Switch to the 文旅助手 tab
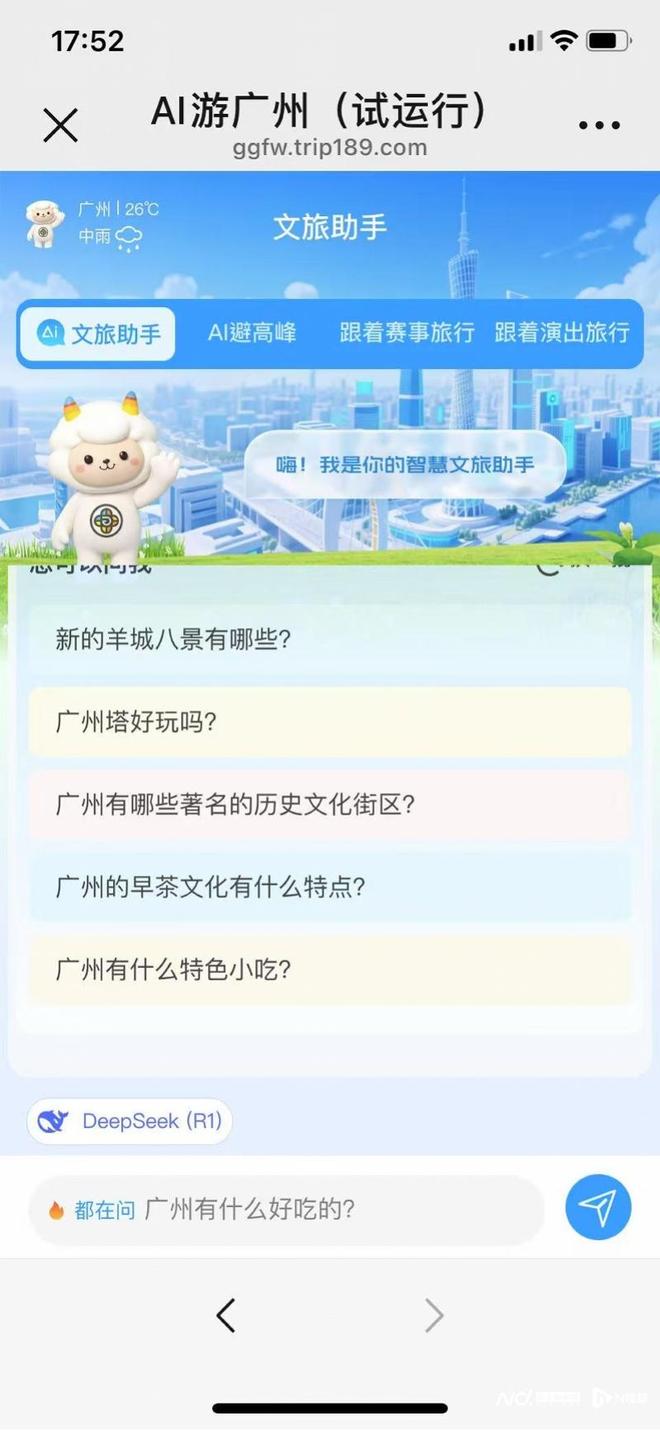 click(97, 333)
